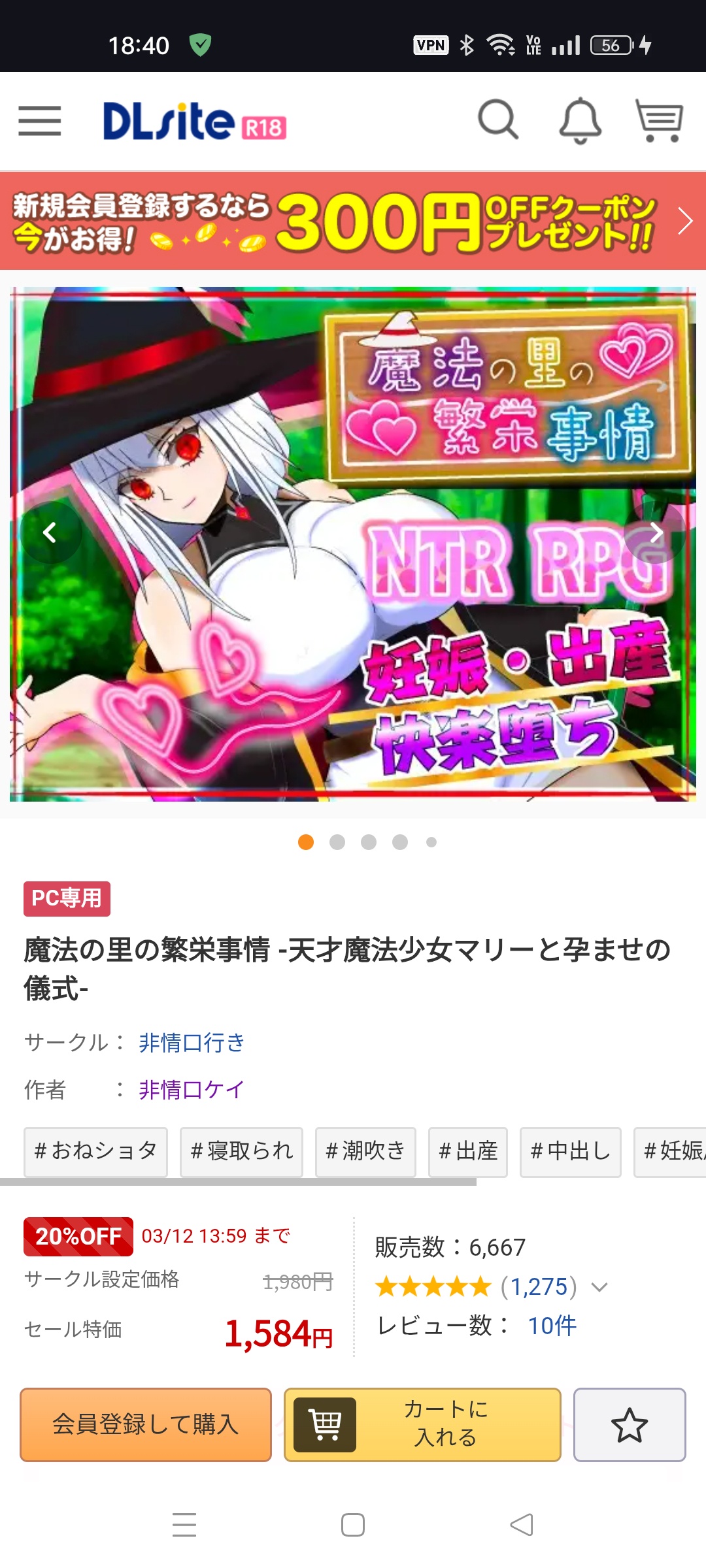The width and height of the screenshot is (706, 1568).
Task: Open the hamburger menu
Action: pos(40,121)
